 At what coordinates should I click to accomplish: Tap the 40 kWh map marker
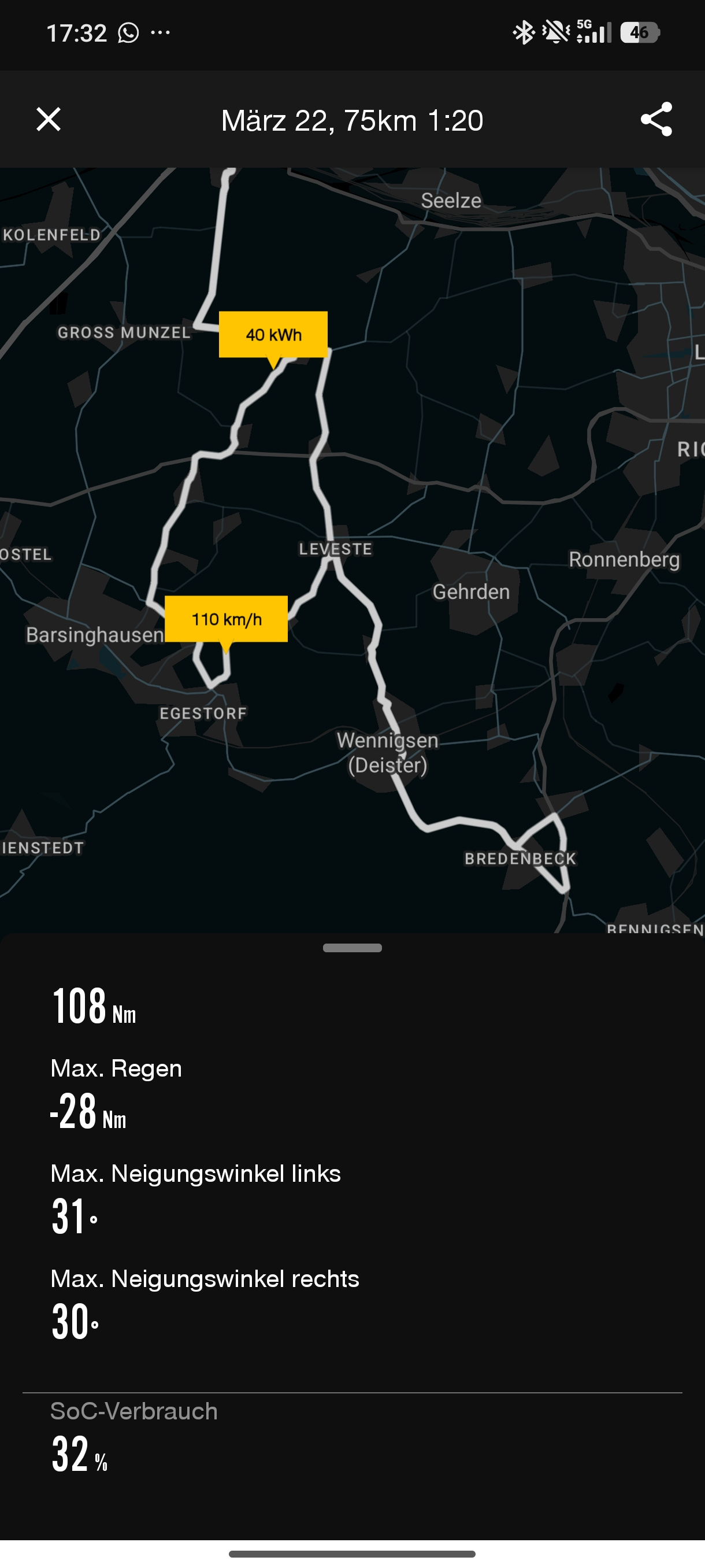pos(273,335)
